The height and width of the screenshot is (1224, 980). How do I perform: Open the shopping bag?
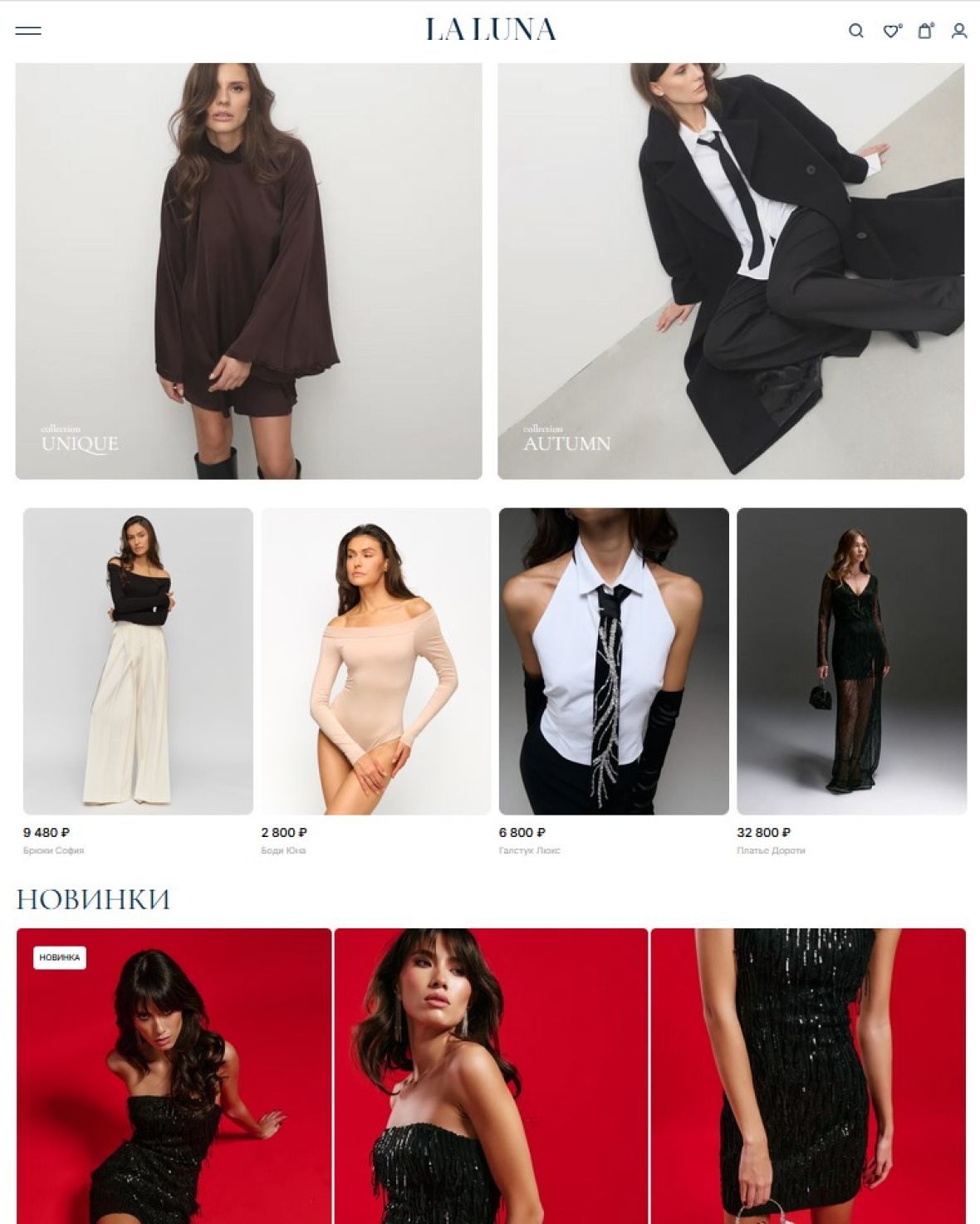tap(924, 31)
